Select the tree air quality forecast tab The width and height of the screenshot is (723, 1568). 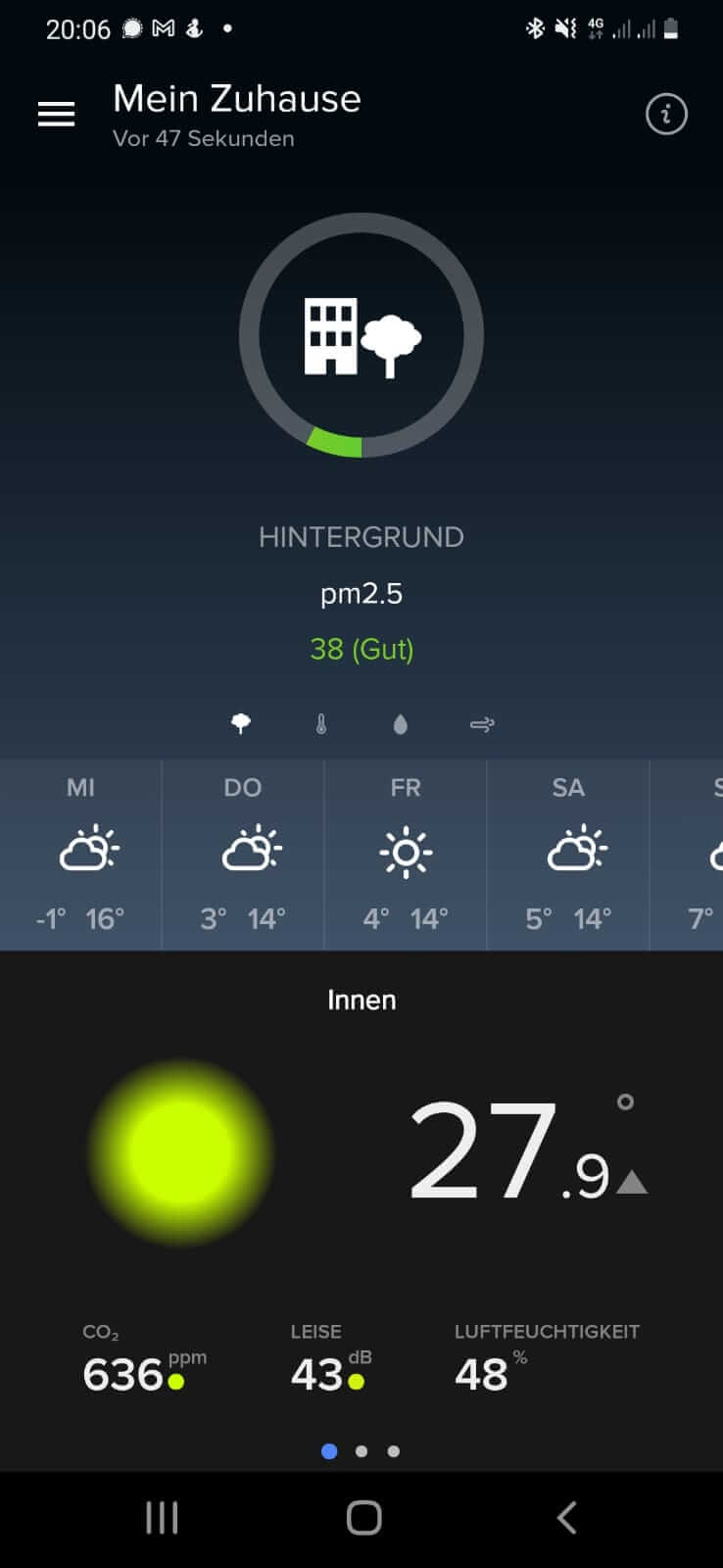point(241,724)
